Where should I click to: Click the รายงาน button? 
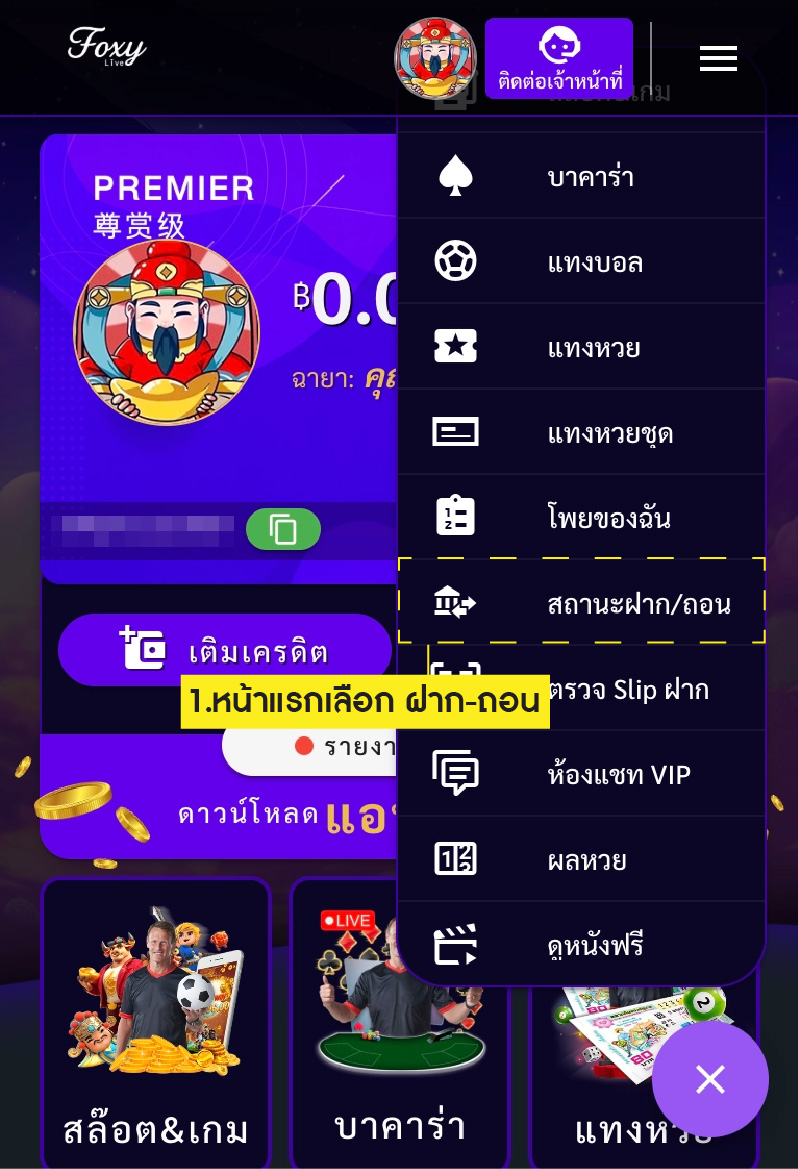330,745
